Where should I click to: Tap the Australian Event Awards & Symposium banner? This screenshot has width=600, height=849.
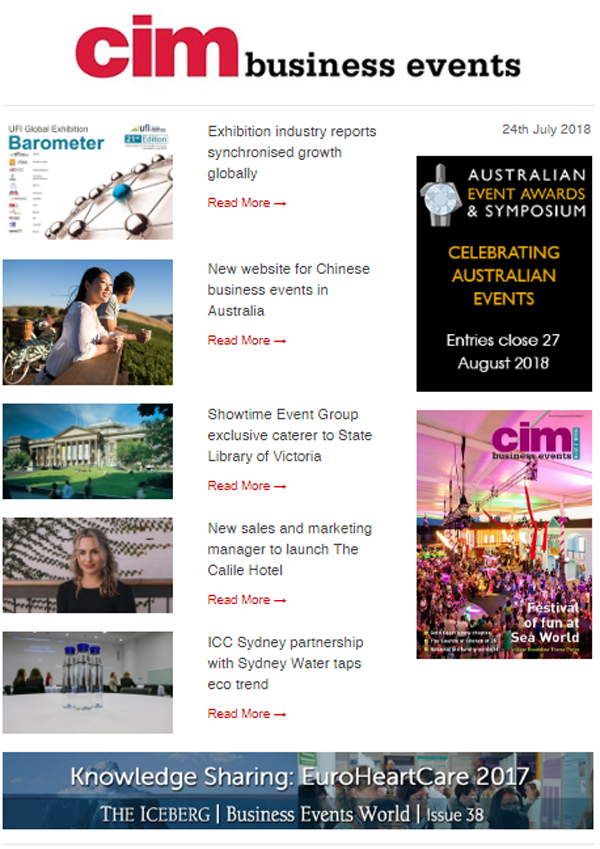tap(504, 273)
